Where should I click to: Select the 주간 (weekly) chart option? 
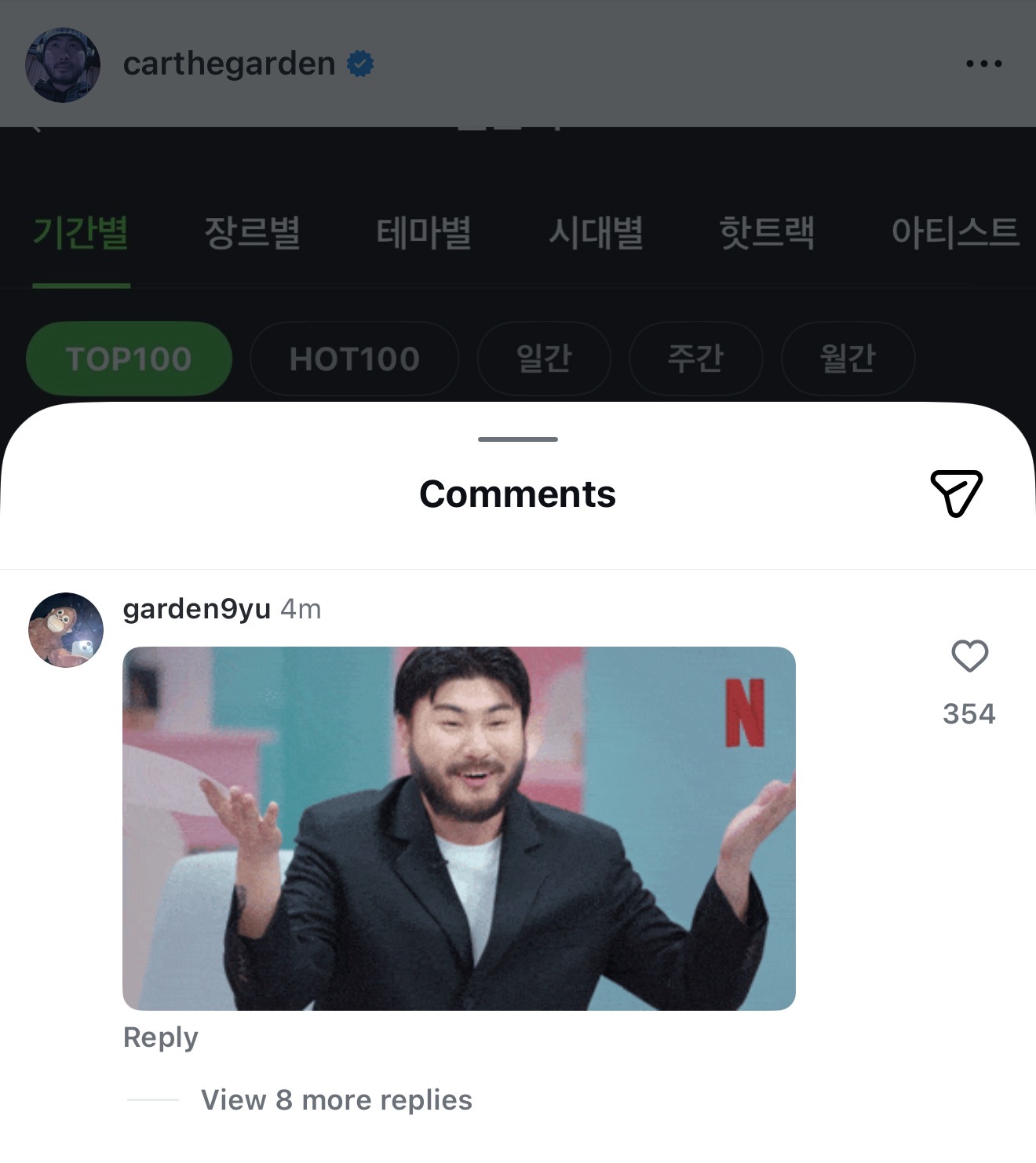point(696,359)
